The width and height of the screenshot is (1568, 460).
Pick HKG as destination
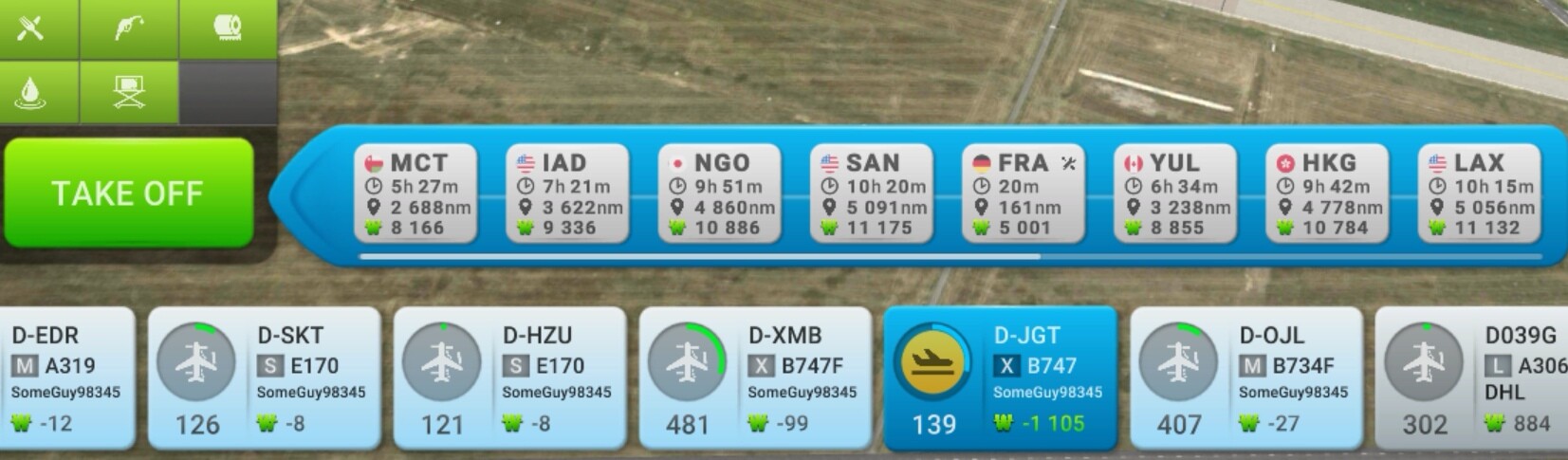1326,194
